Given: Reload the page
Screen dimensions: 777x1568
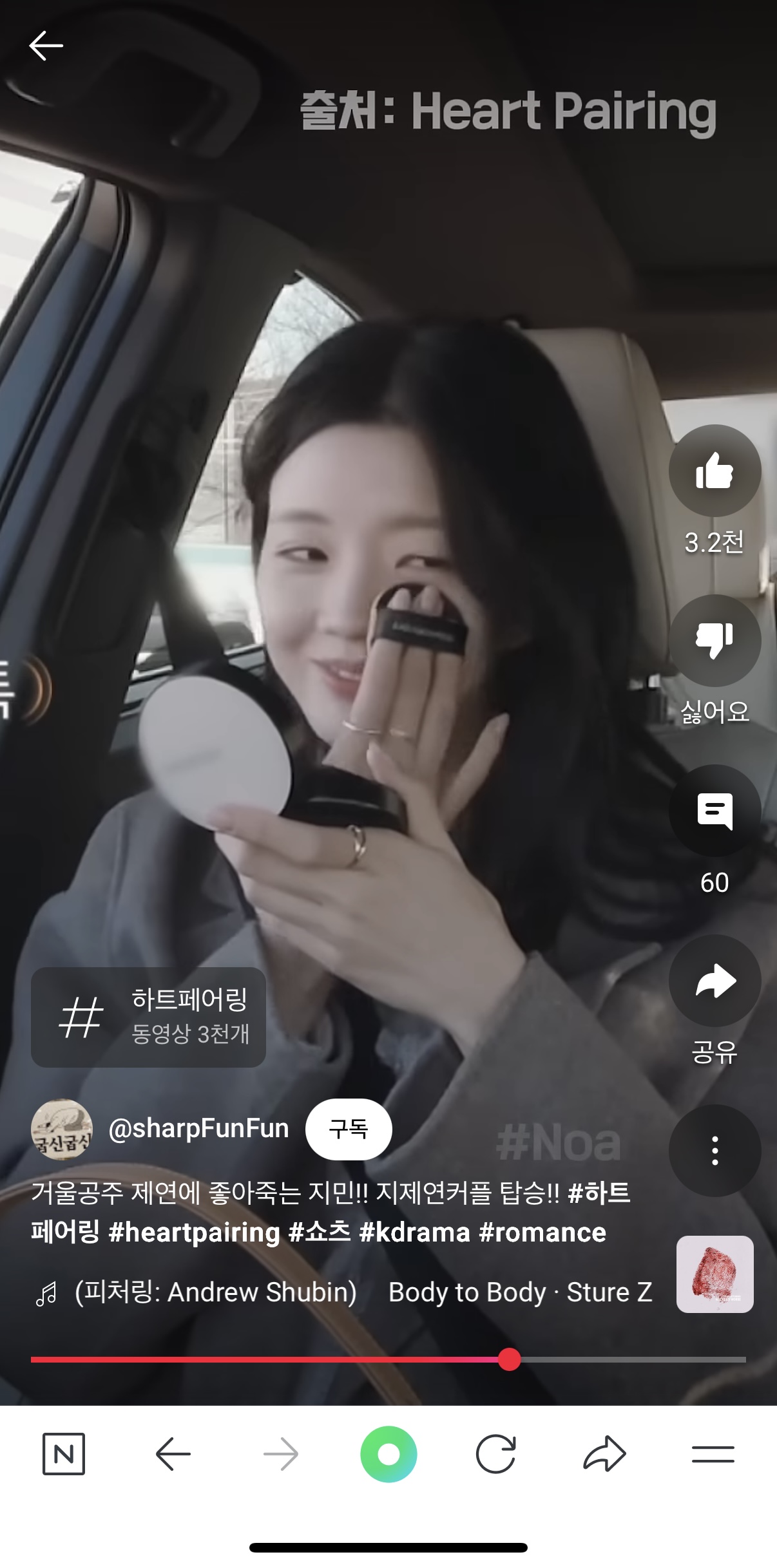Looking at the screenshot, I should [x=495, y=1454].
